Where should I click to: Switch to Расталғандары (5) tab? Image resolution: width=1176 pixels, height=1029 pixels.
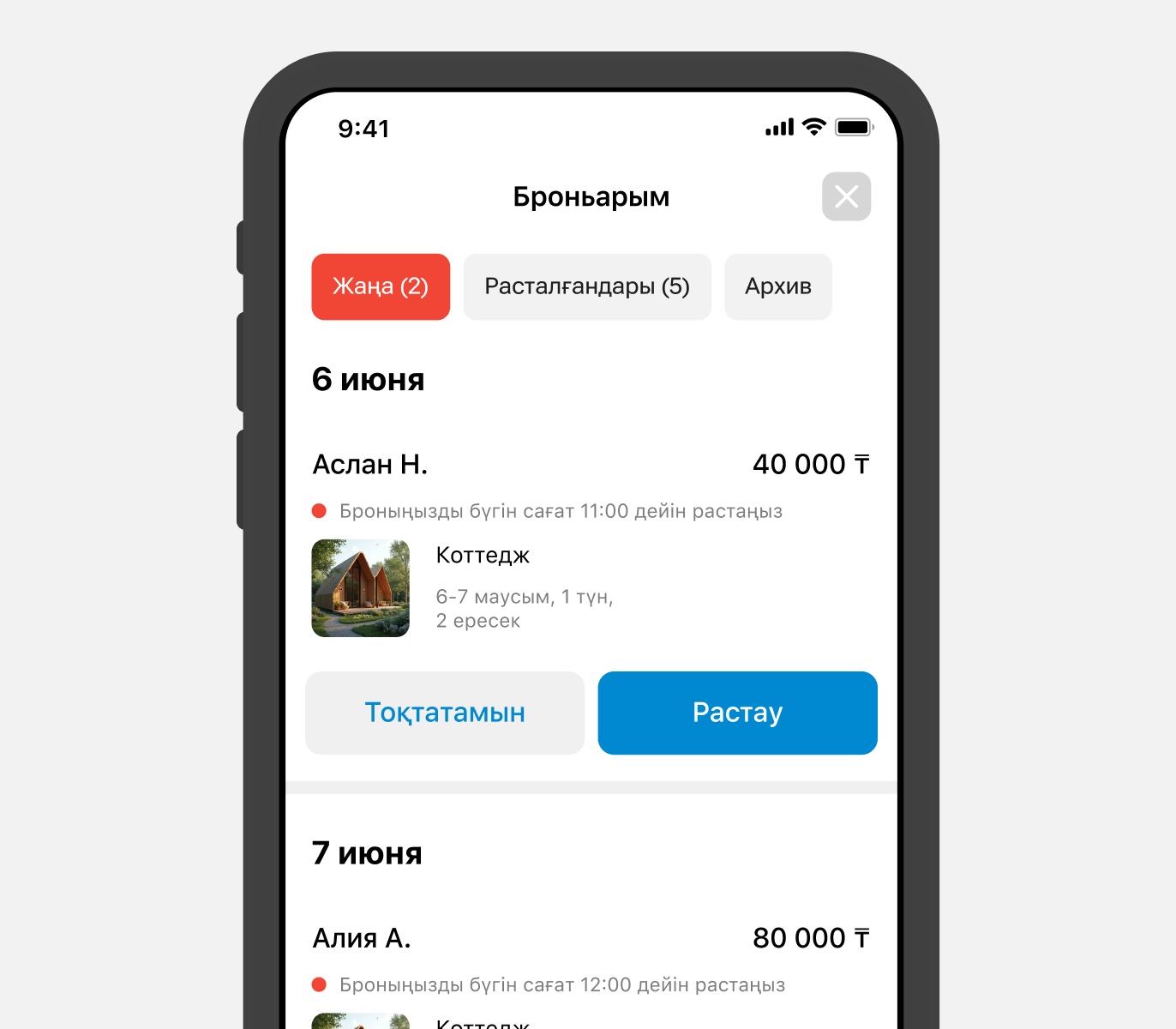[x=587, y=286]
